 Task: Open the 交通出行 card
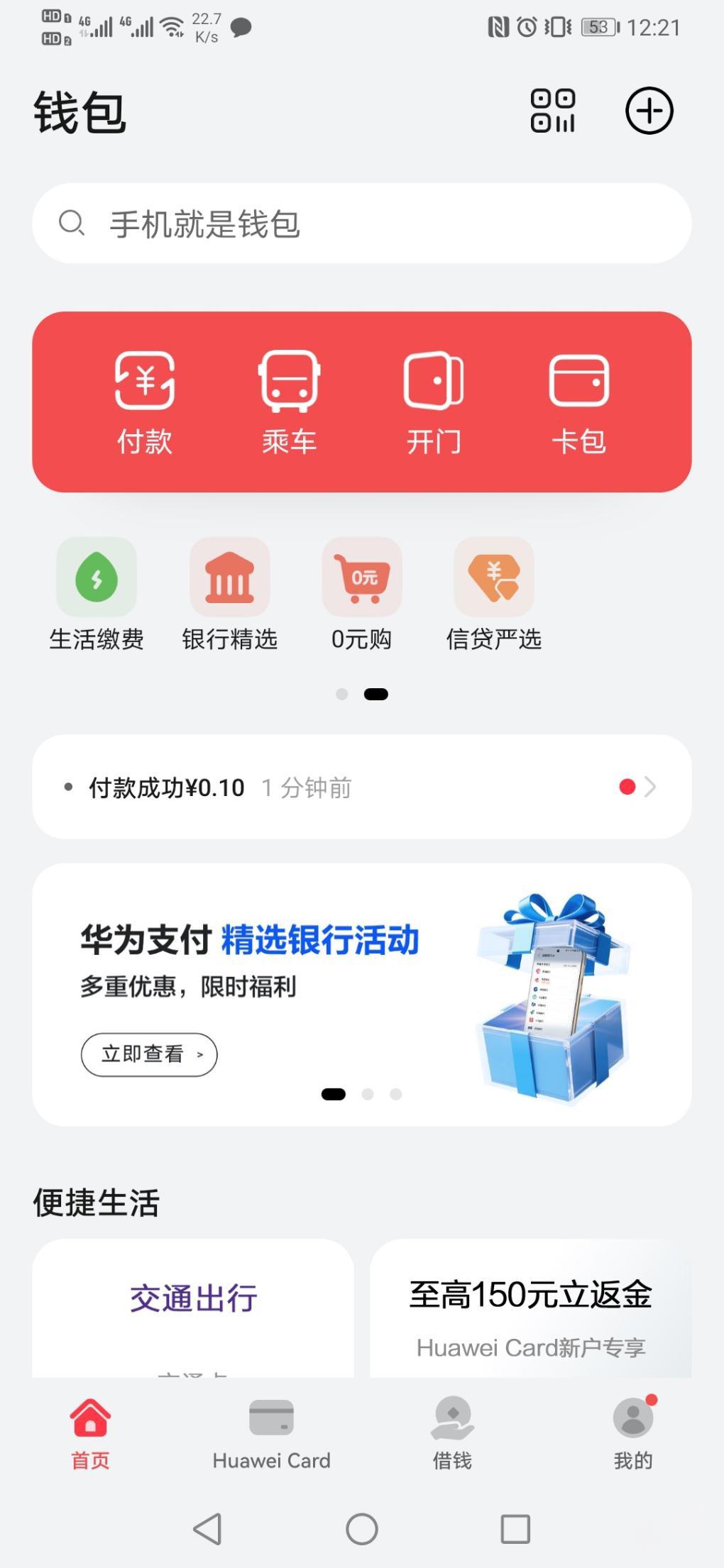193,1307
